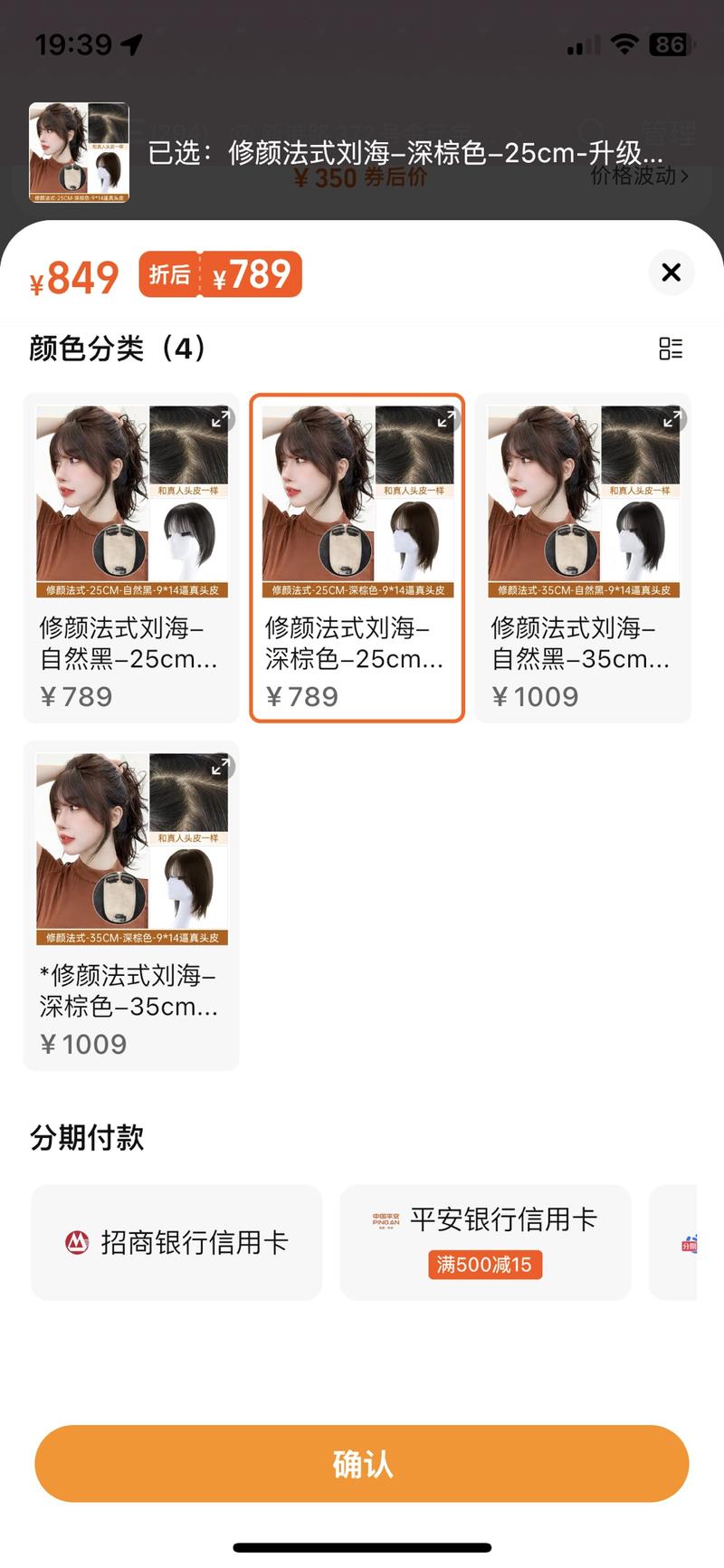Tap the 确认 confirm button
Image resolution: width=724 pixels, height=1568 pixels.
[362, 1464]
